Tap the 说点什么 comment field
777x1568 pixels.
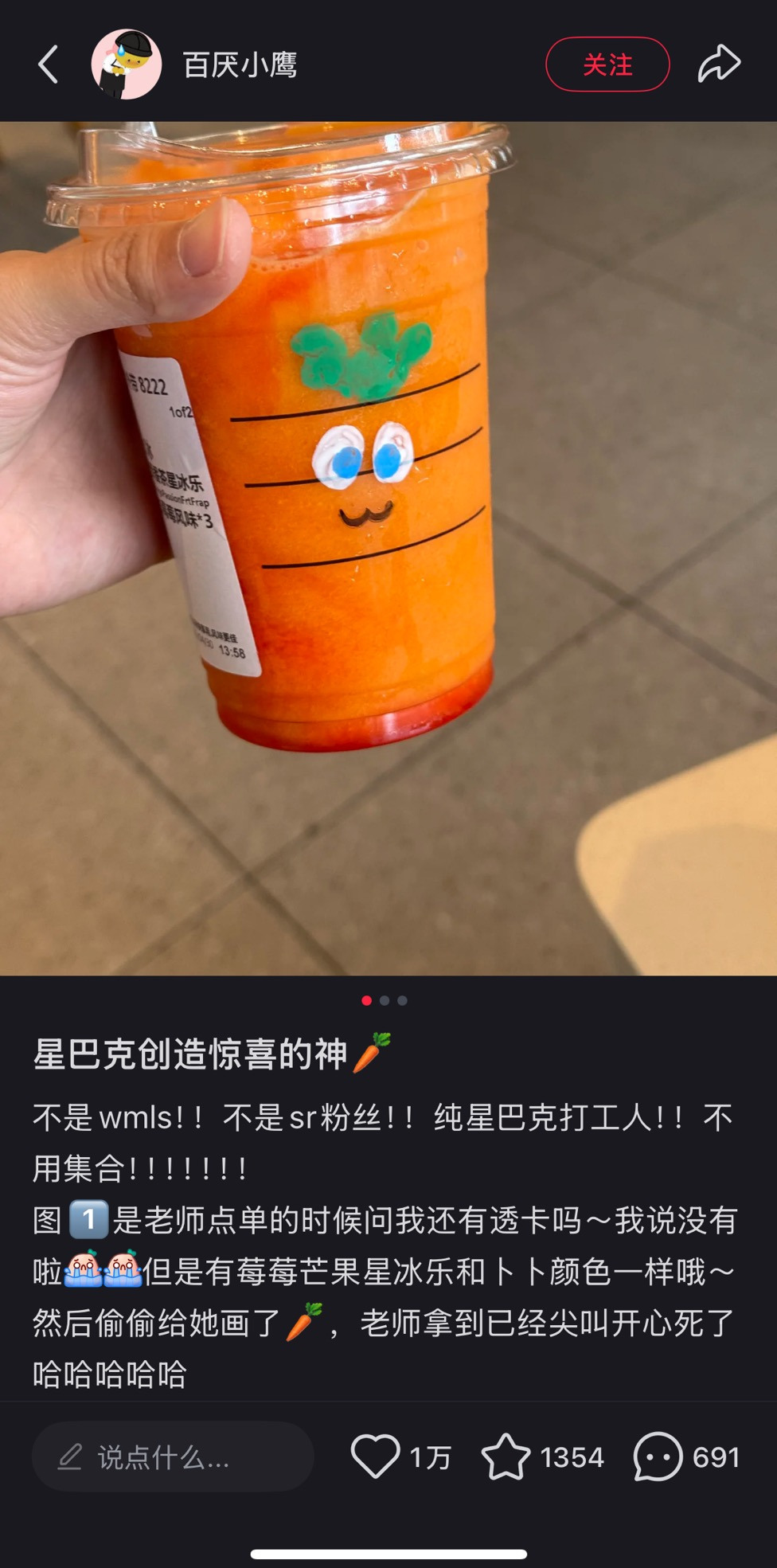173,1457
